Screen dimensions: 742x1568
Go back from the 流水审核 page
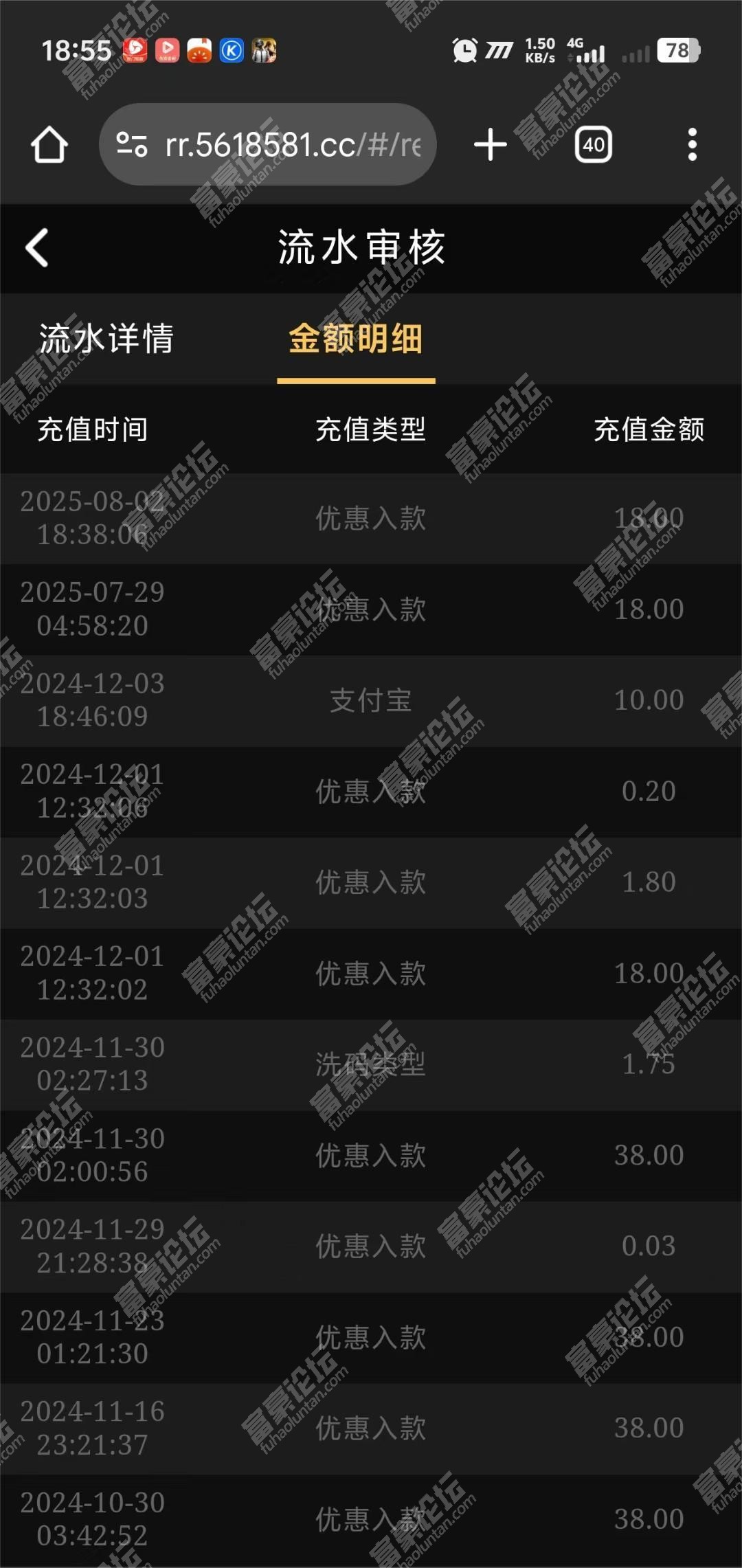tap(37, 247)
